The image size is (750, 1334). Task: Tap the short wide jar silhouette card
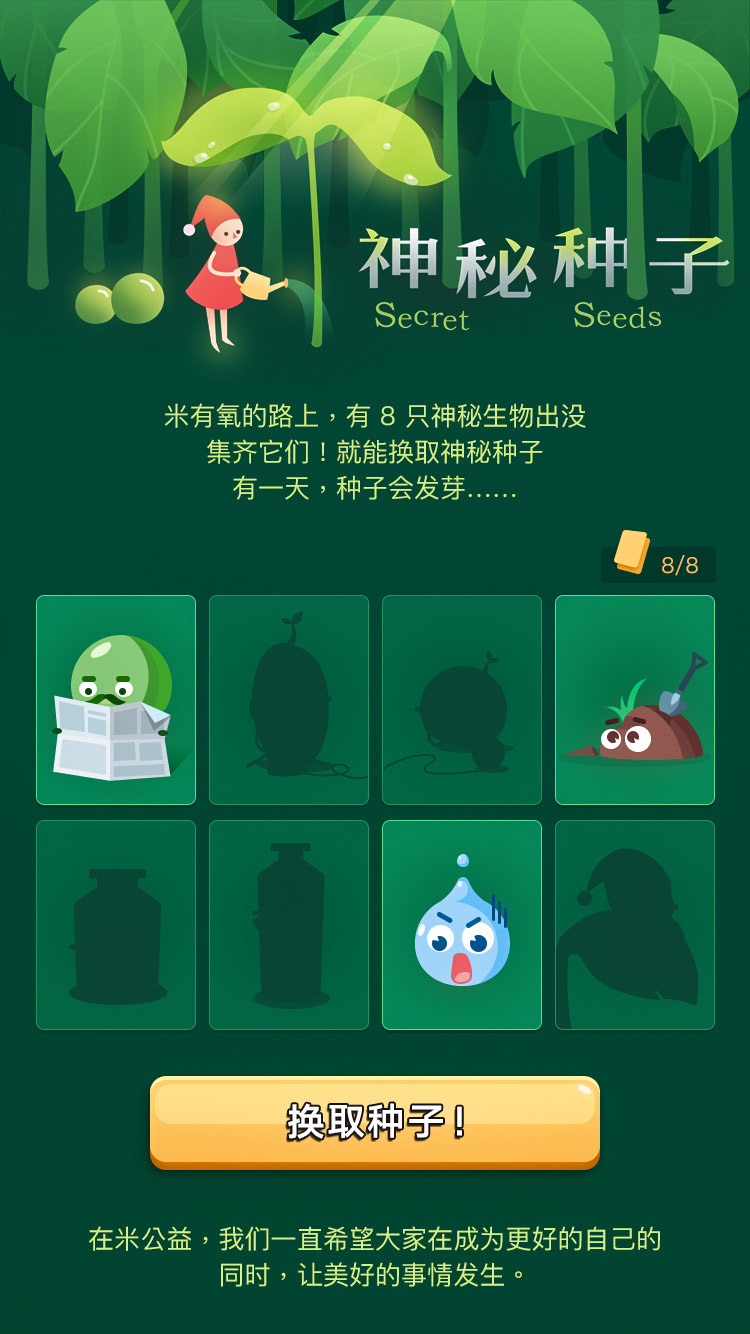(x=116, y=925)
